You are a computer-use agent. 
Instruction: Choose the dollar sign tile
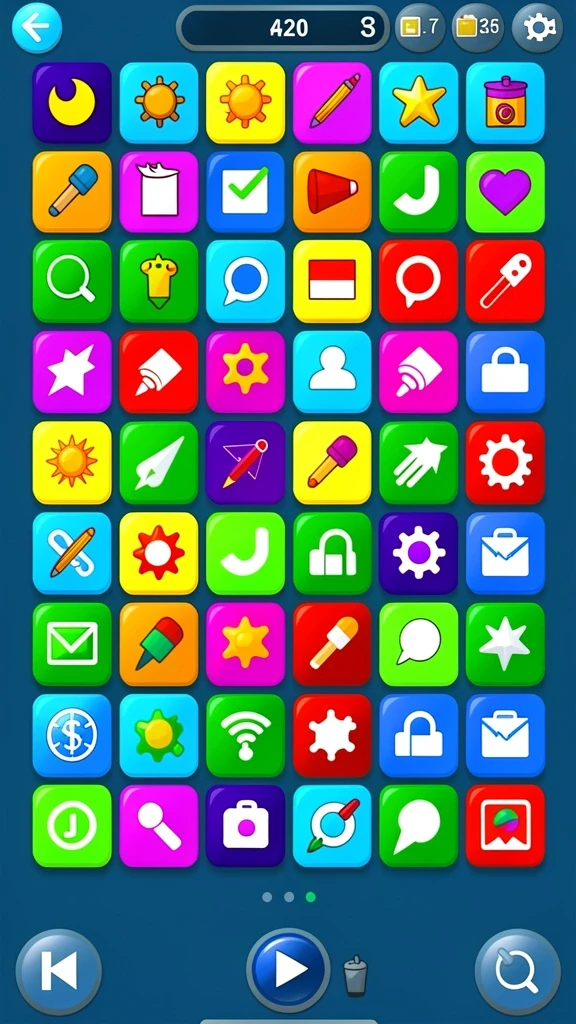pos(72,735)
